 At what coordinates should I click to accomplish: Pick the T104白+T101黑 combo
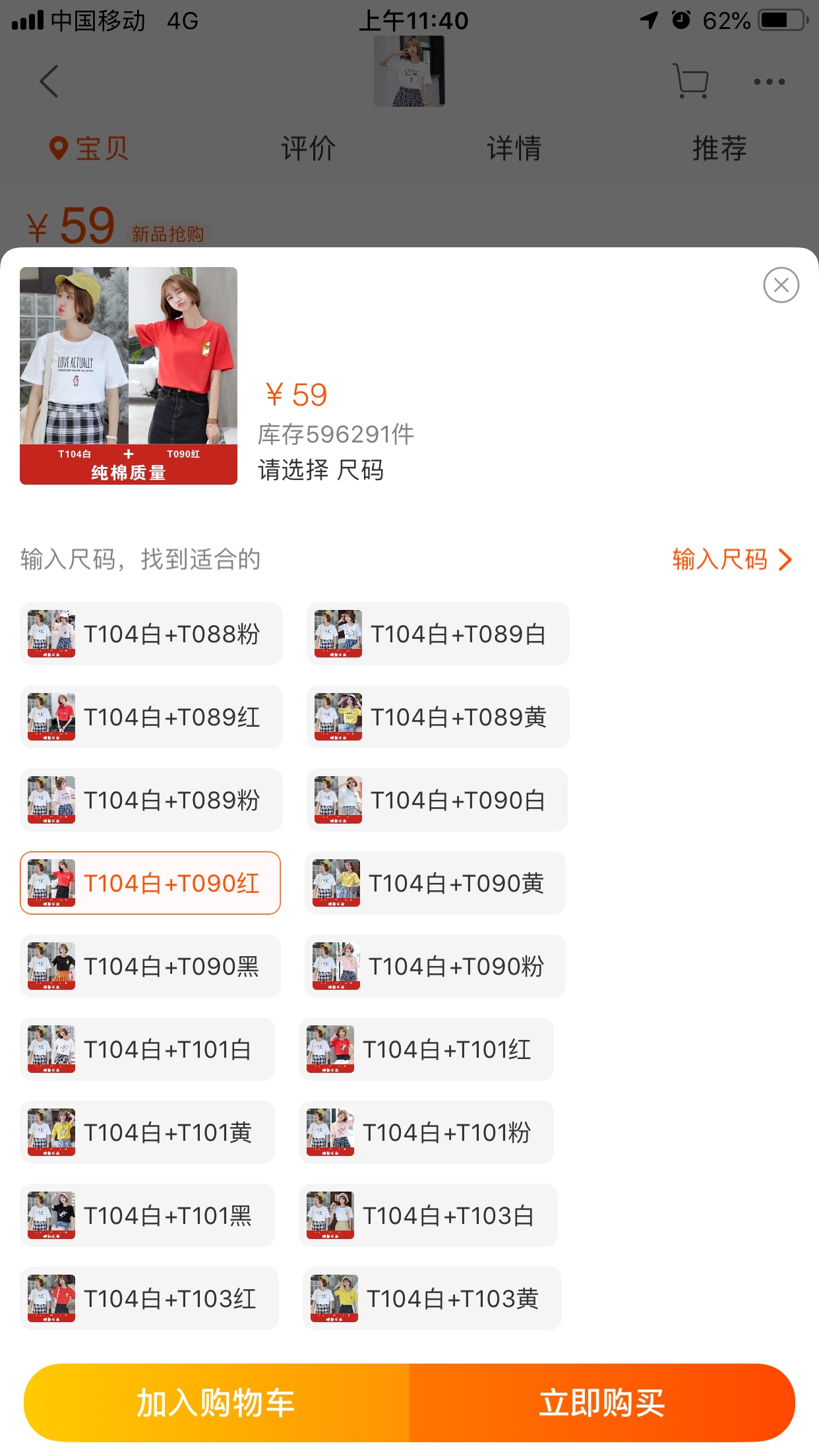147,1215
